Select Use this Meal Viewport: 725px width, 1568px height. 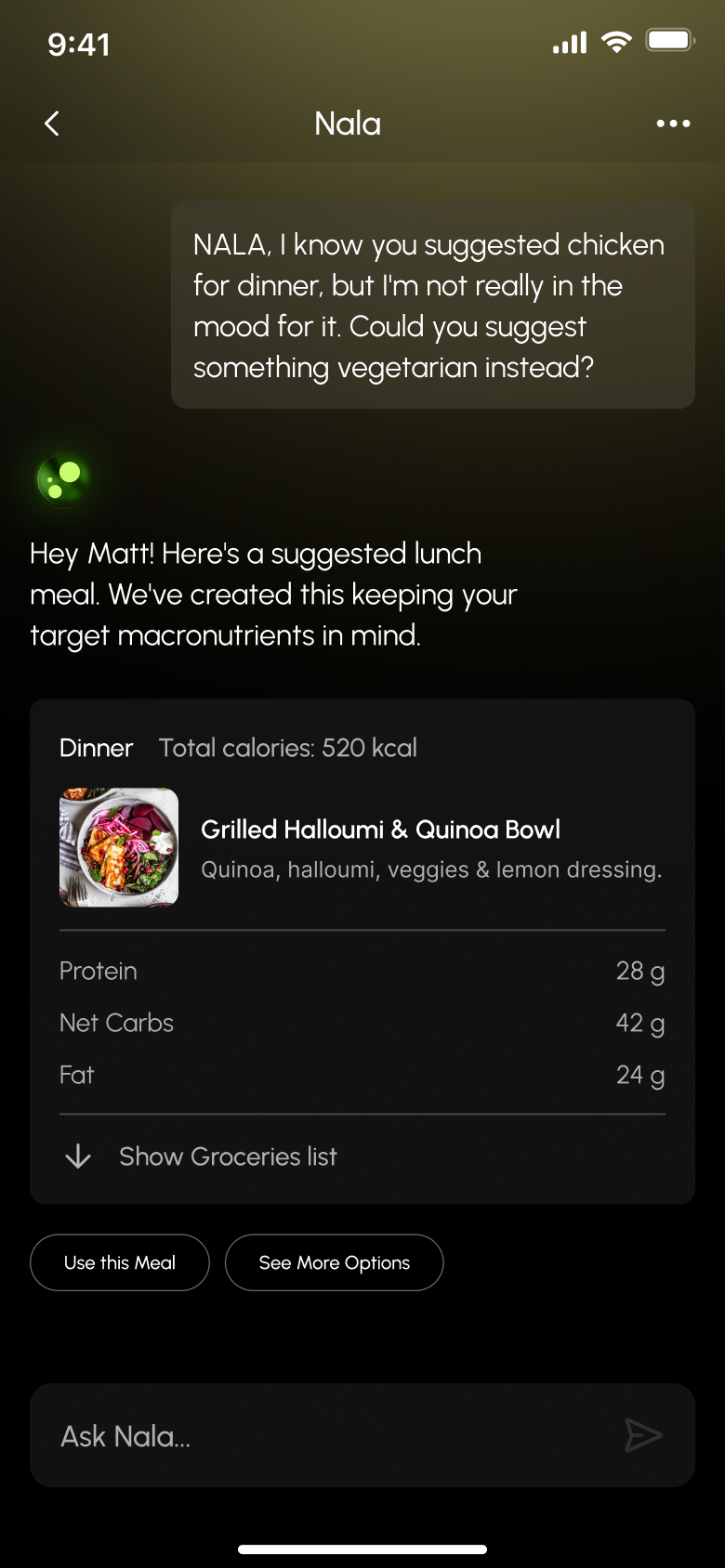click(x=120, y=1262)
